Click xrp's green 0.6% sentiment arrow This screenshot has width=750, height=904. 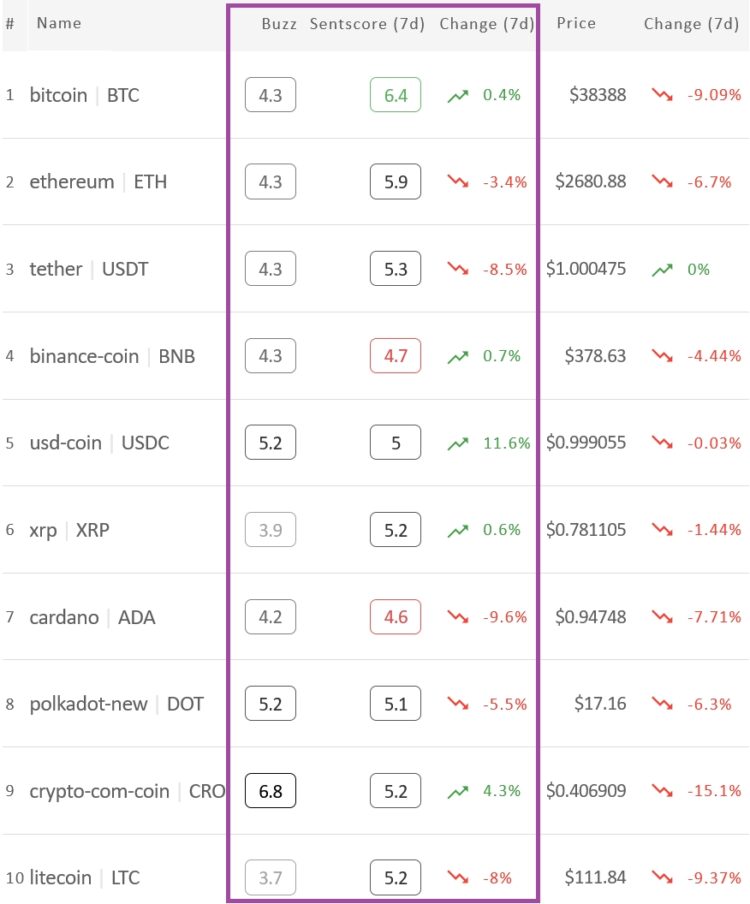pos(459,529)
